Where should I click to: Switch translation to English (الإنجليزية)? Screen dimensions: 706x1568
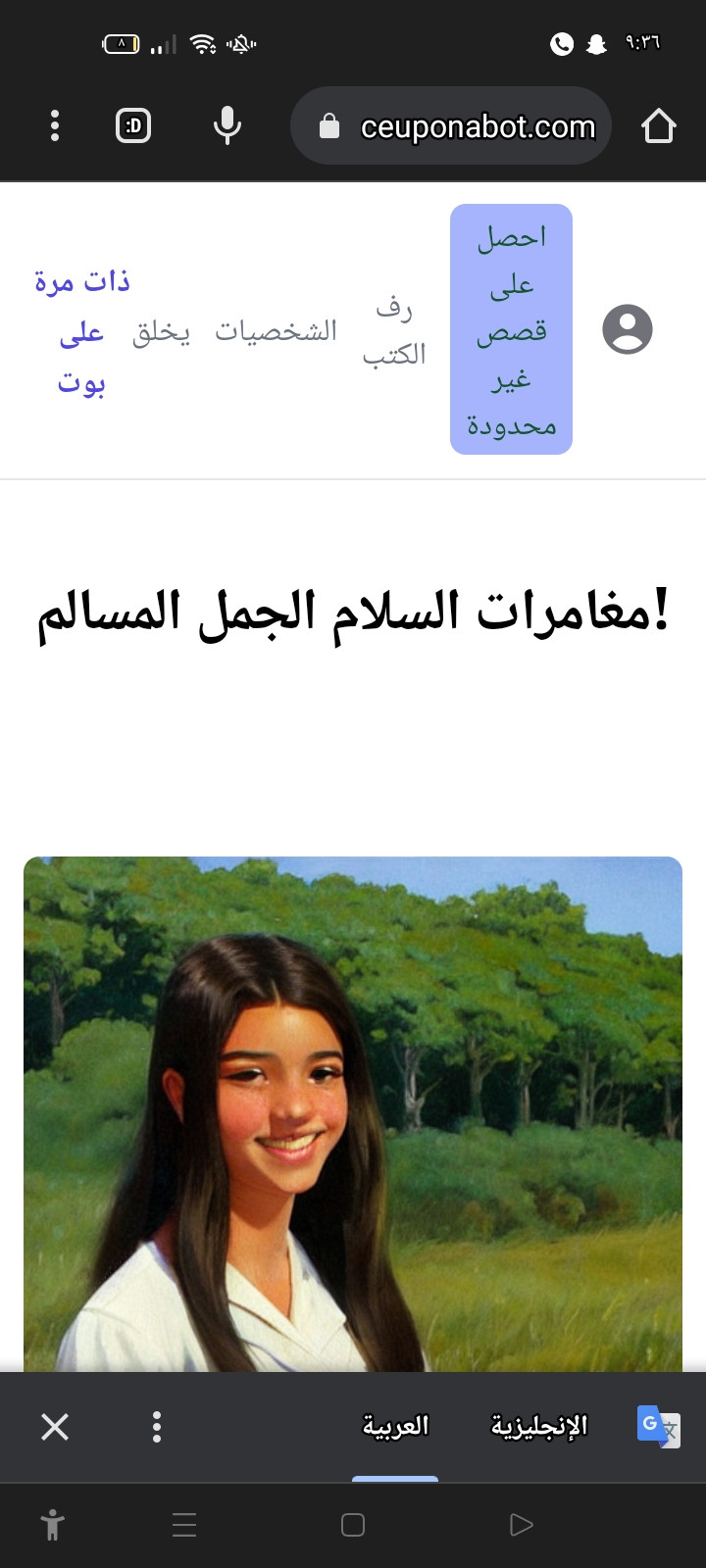pos(538,1426)
